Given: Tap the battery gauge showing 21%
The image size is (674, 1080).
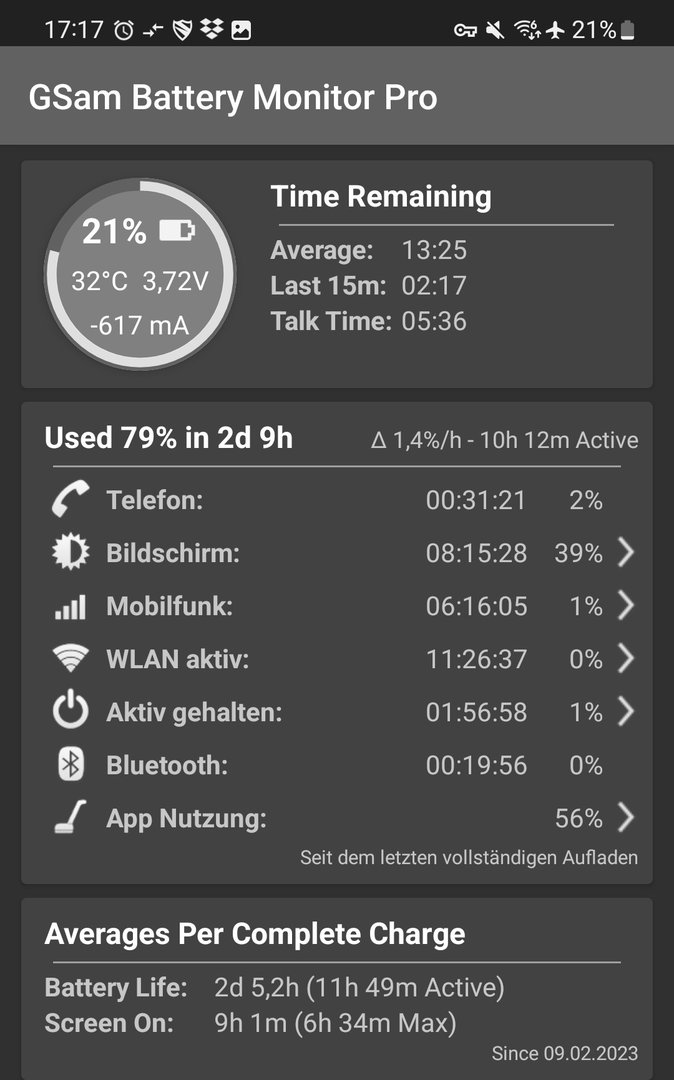Looking at the screenshot, I should (140, 274).
